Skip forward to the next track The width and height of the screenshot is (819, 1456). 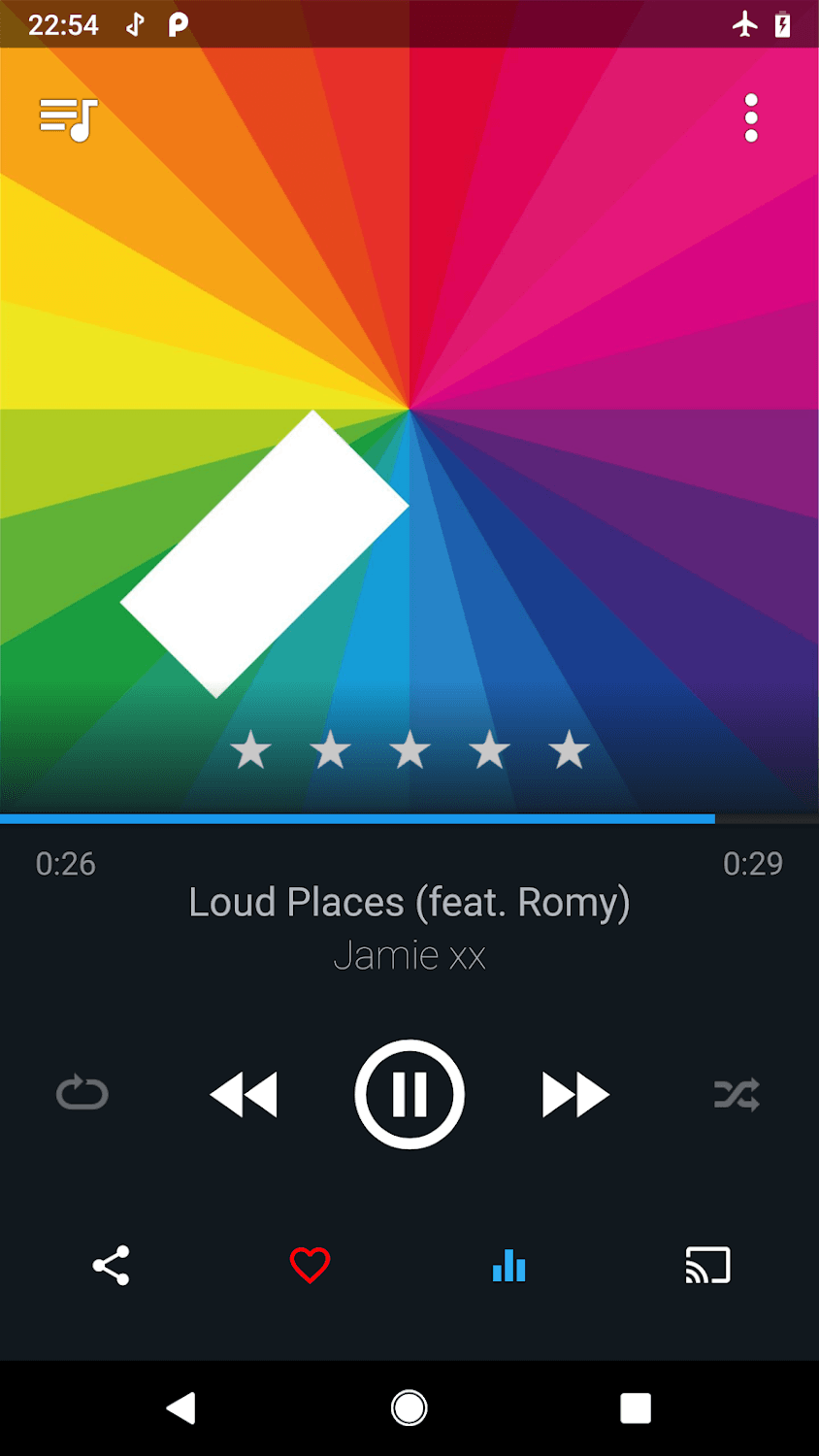pos(574,1095)
